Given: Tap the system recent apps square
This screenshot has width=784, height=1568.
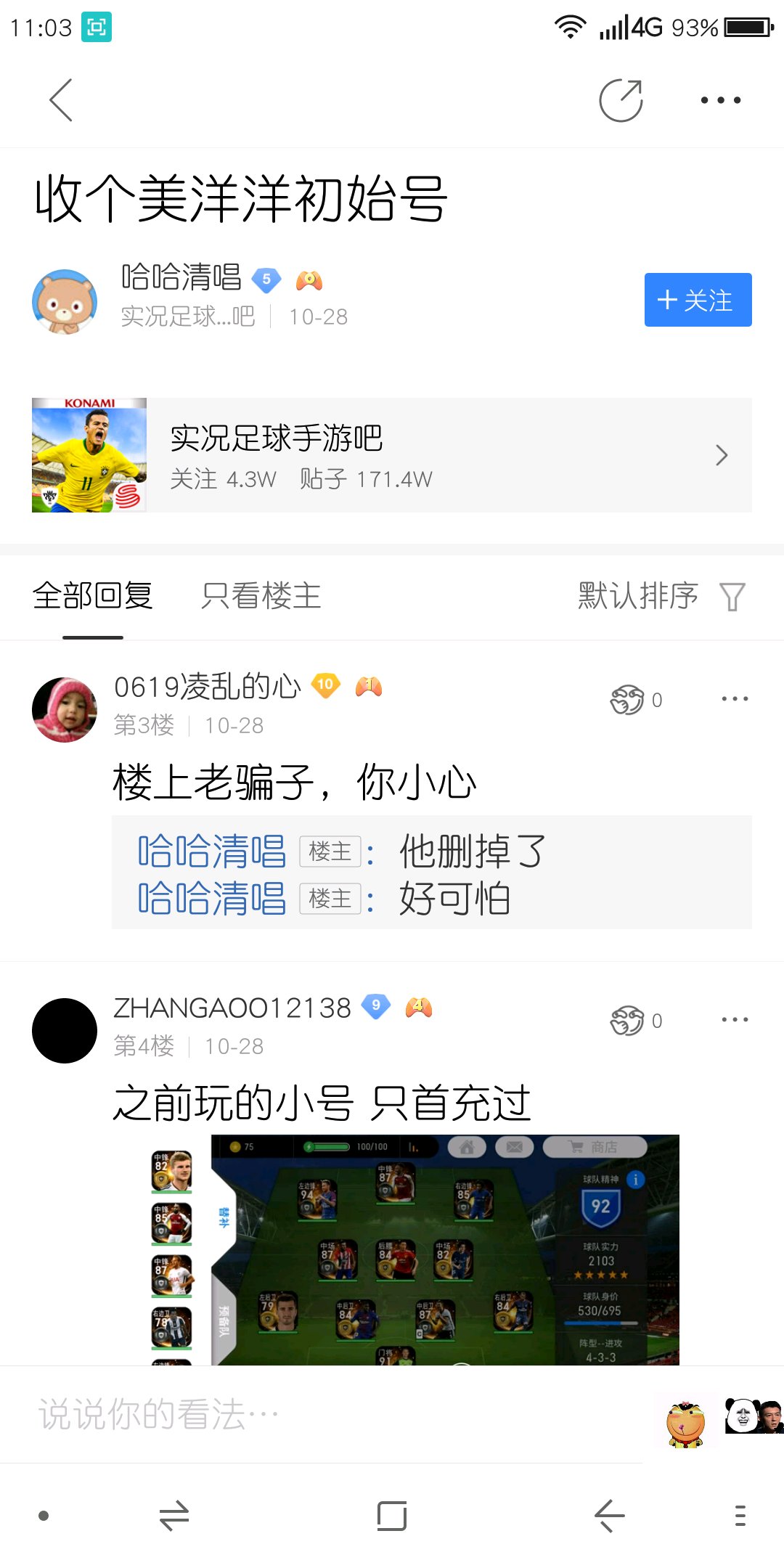Looking at the screenshot, I should click(x=392, y=1516).
